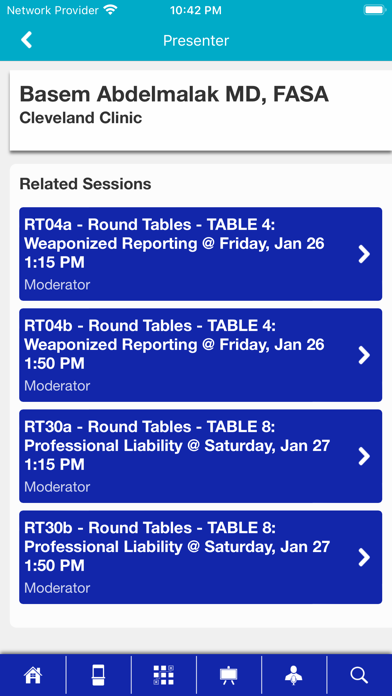Open search from the bottom bar
The image size is (392, 696).
coord(359,675)
